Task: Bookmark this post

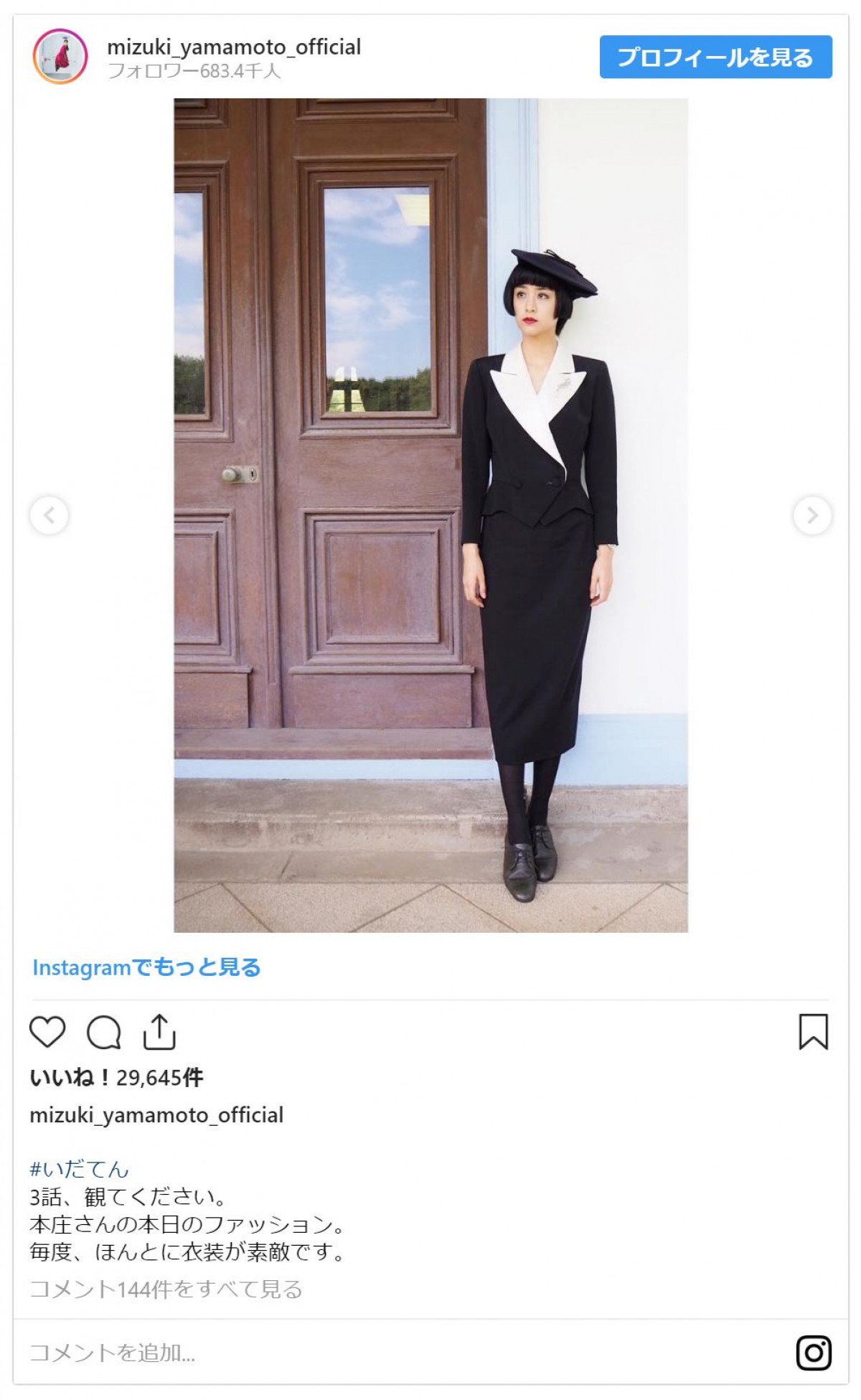Action: (813, 1032)
